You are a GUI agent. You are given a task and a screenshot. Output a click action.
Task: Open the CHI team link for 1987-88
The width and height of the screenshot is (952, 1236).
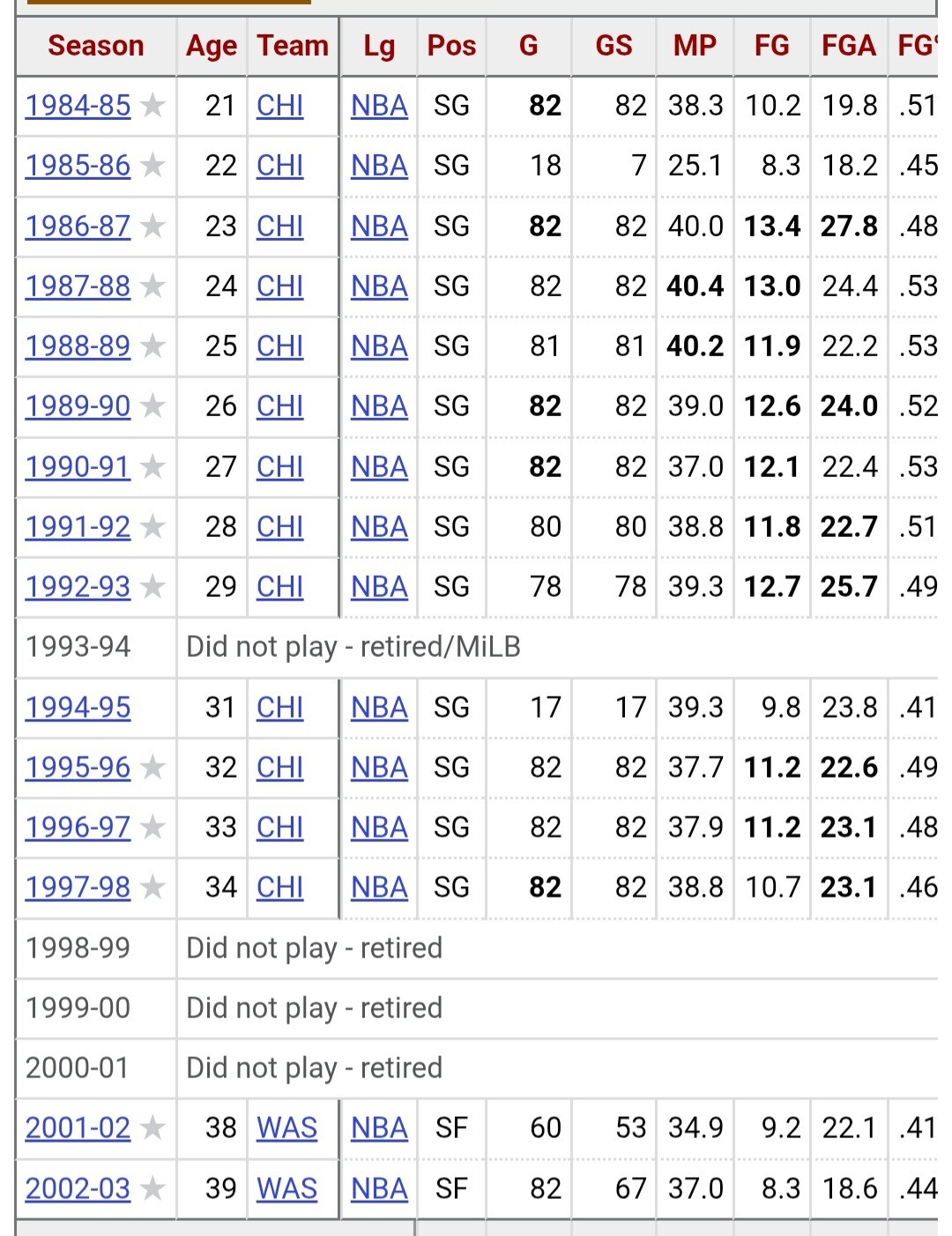[279, 287]
